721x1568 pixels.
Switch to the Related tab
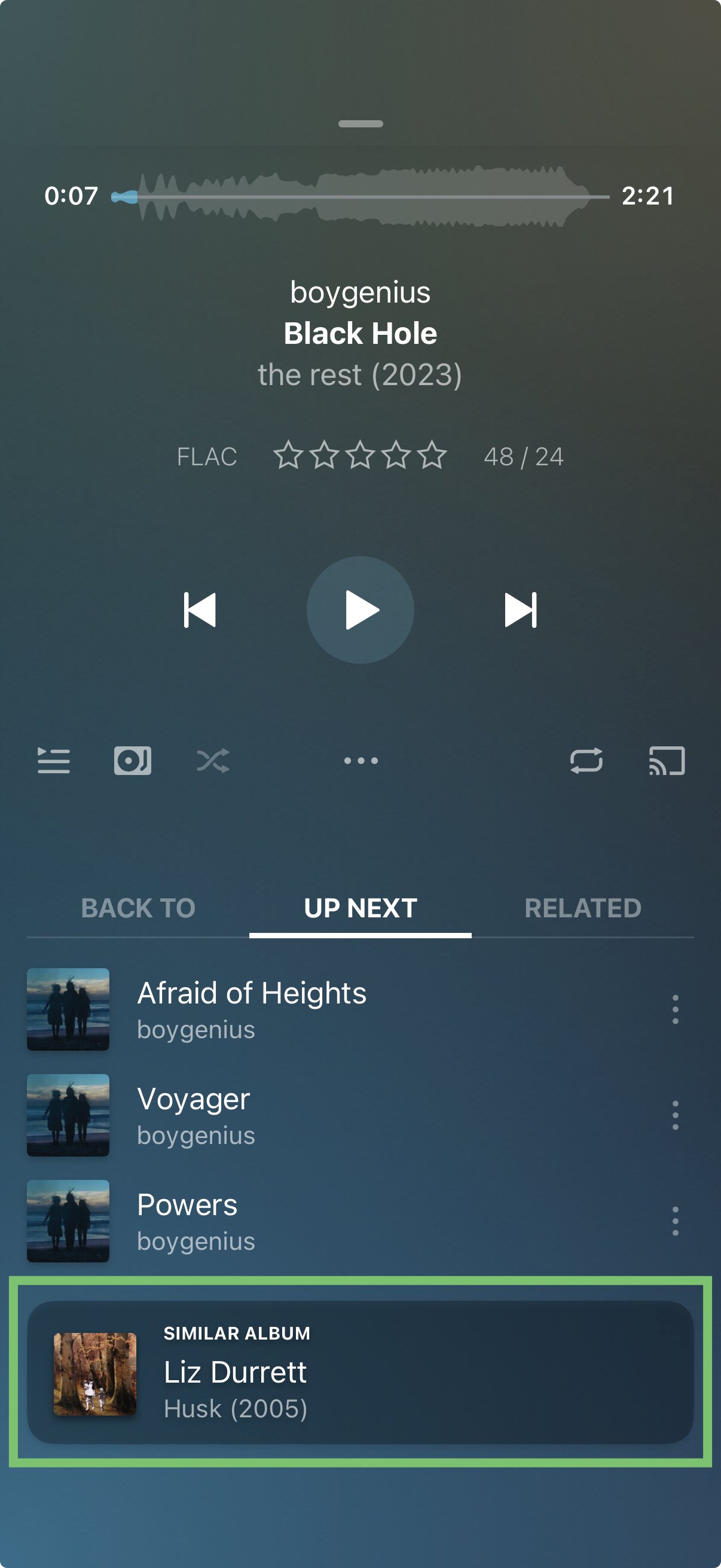coord(583,908)
